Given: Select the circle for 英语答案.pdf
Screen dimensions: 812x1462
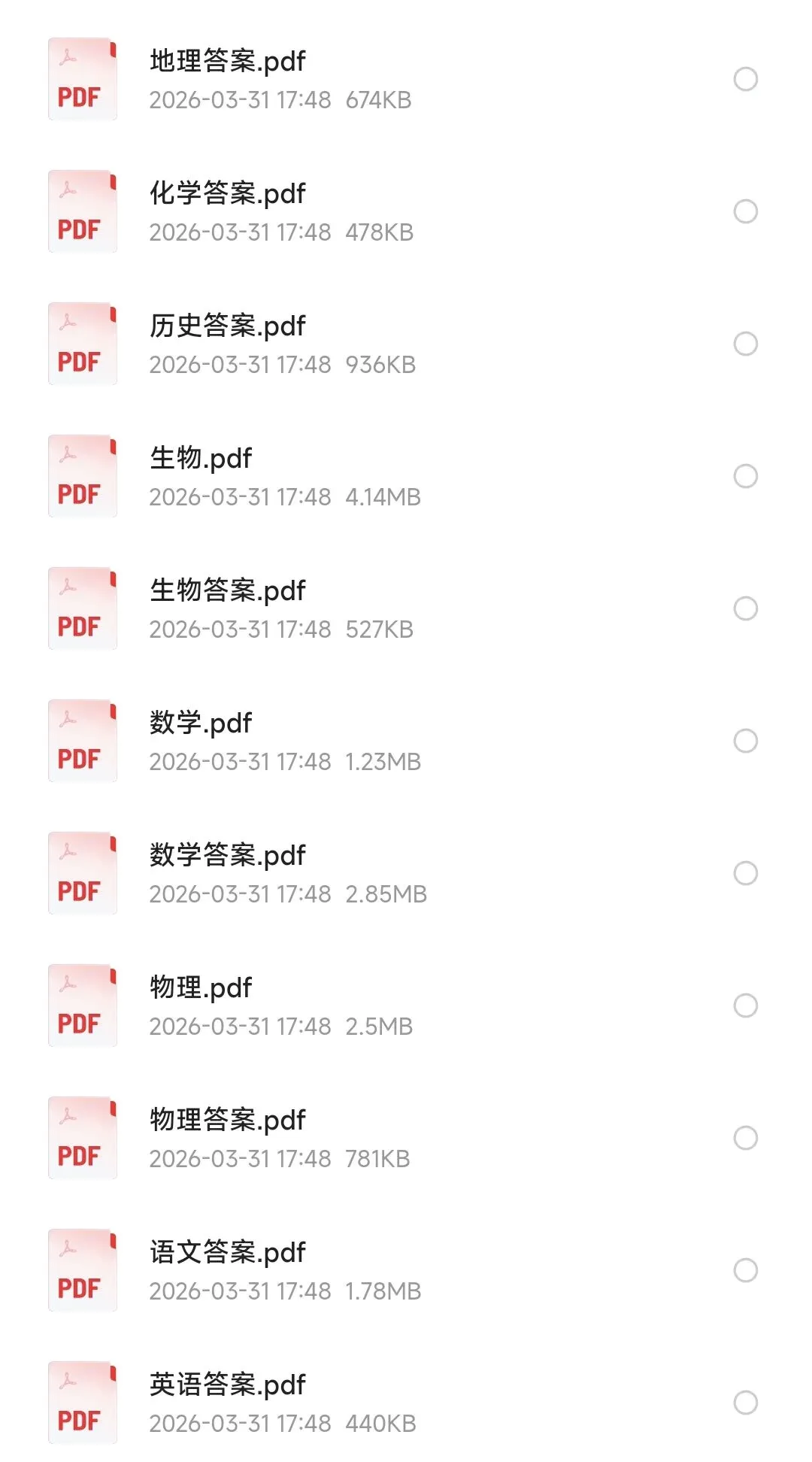Looking at the screenshot, I should click(745, 1403).
